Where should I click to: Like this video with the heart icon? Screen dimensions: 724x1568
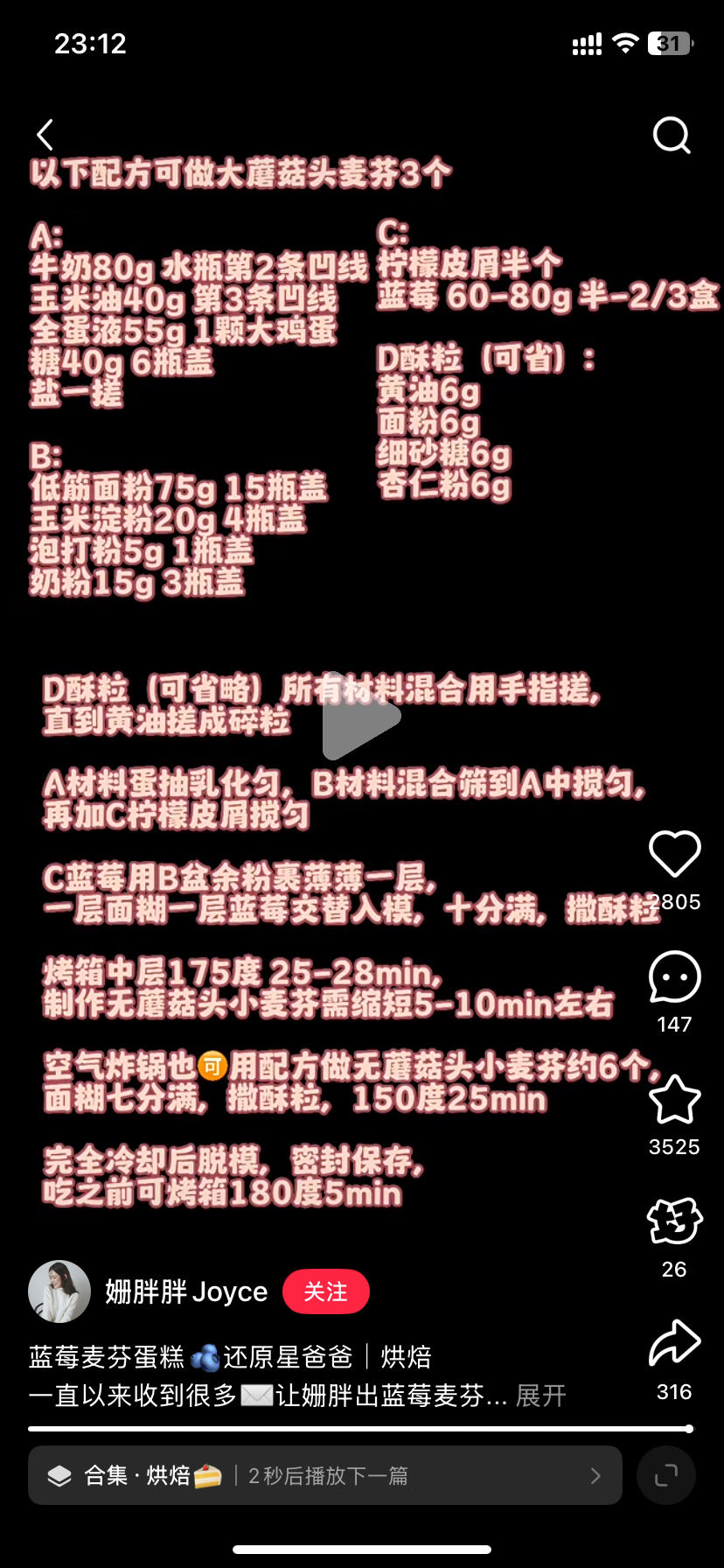(674, 854)
